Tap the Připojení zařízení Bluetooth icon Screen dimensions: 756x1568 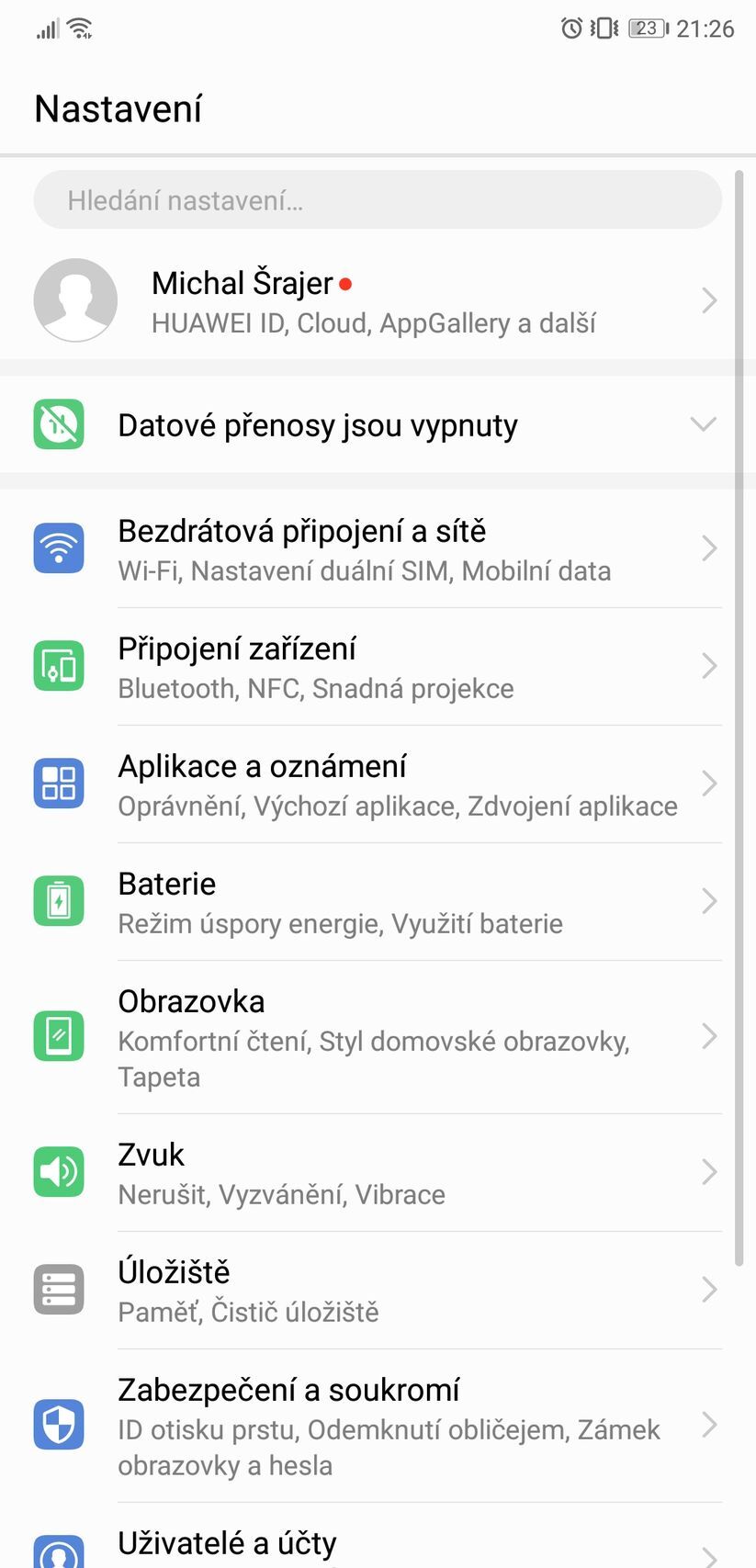(x=58, y=665)
